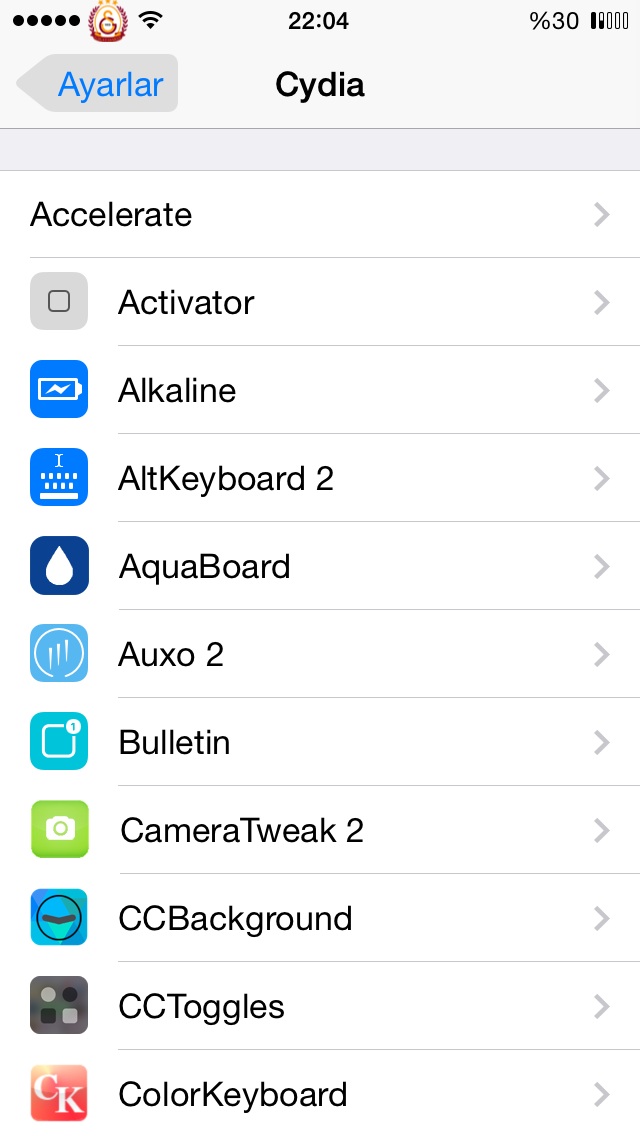
Task: Open the Accelerate settings row
Action: pyautogui.click(x=320, y=214)
